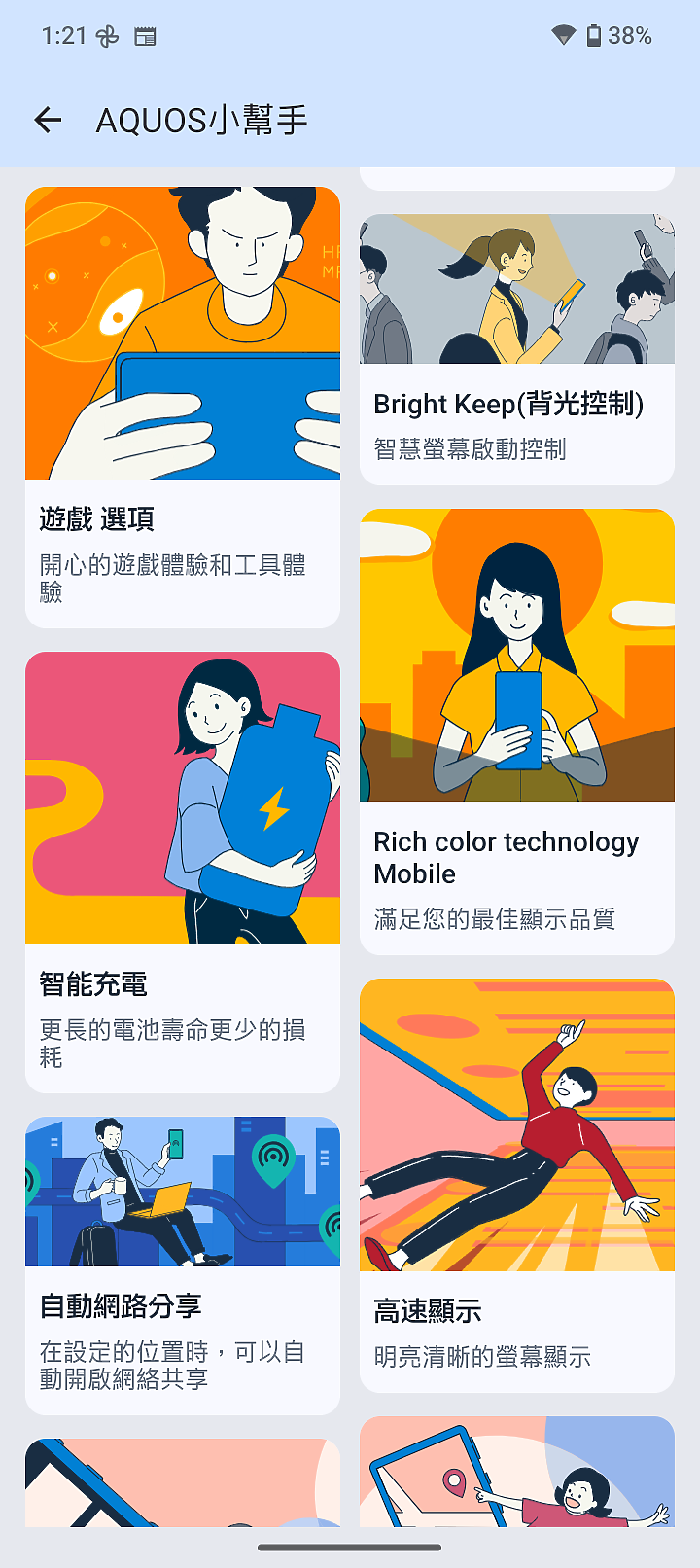Open the Rich color technology Mobile card
Screen dimensions: 700x1568
coord(516,730)
